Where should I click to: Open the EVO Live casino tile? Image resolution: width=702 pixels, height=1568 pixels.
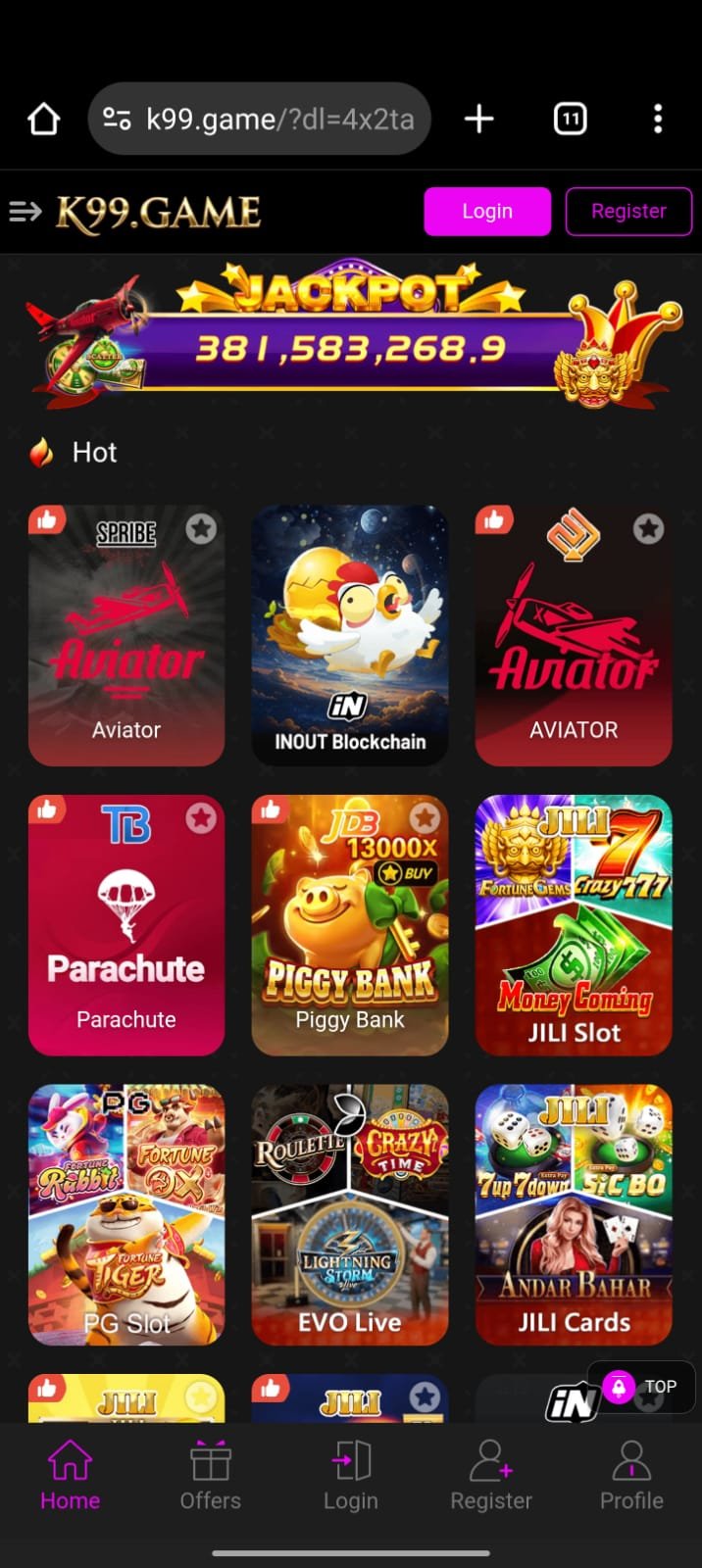point(350,1214)
